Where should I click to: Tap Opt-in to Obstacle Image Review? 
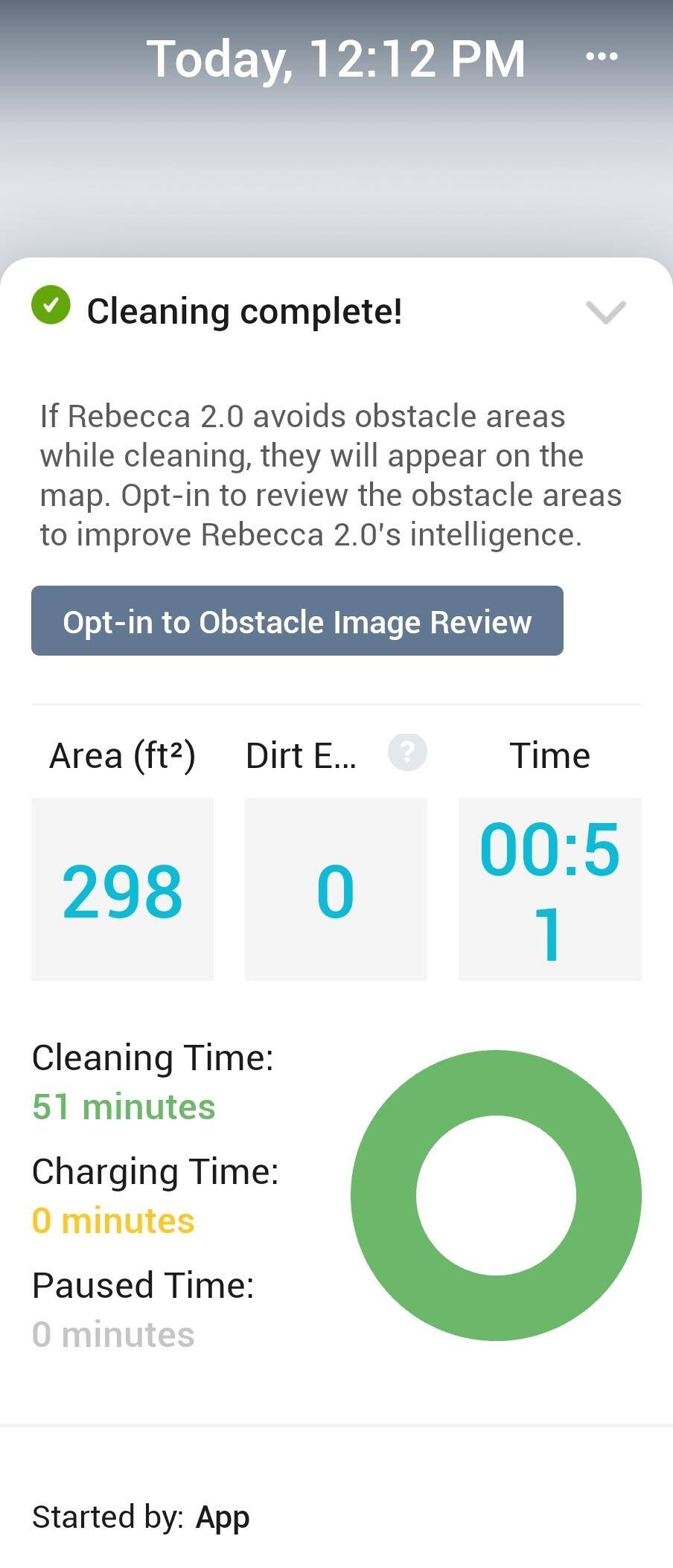click(297, 621)
